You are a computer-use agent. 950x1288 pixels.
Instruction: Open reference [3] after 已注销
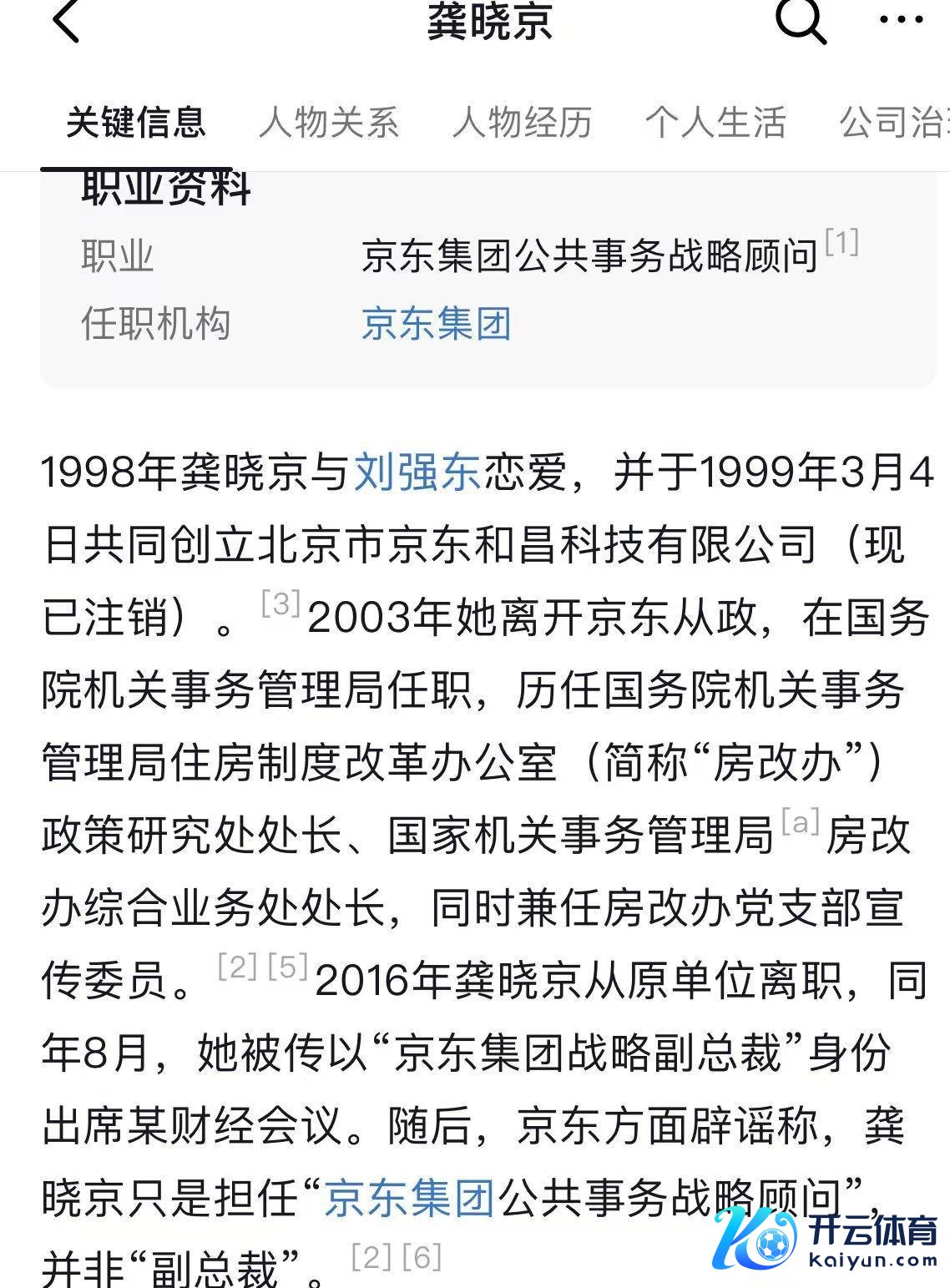pyautogui.click(x=280, y=604)
